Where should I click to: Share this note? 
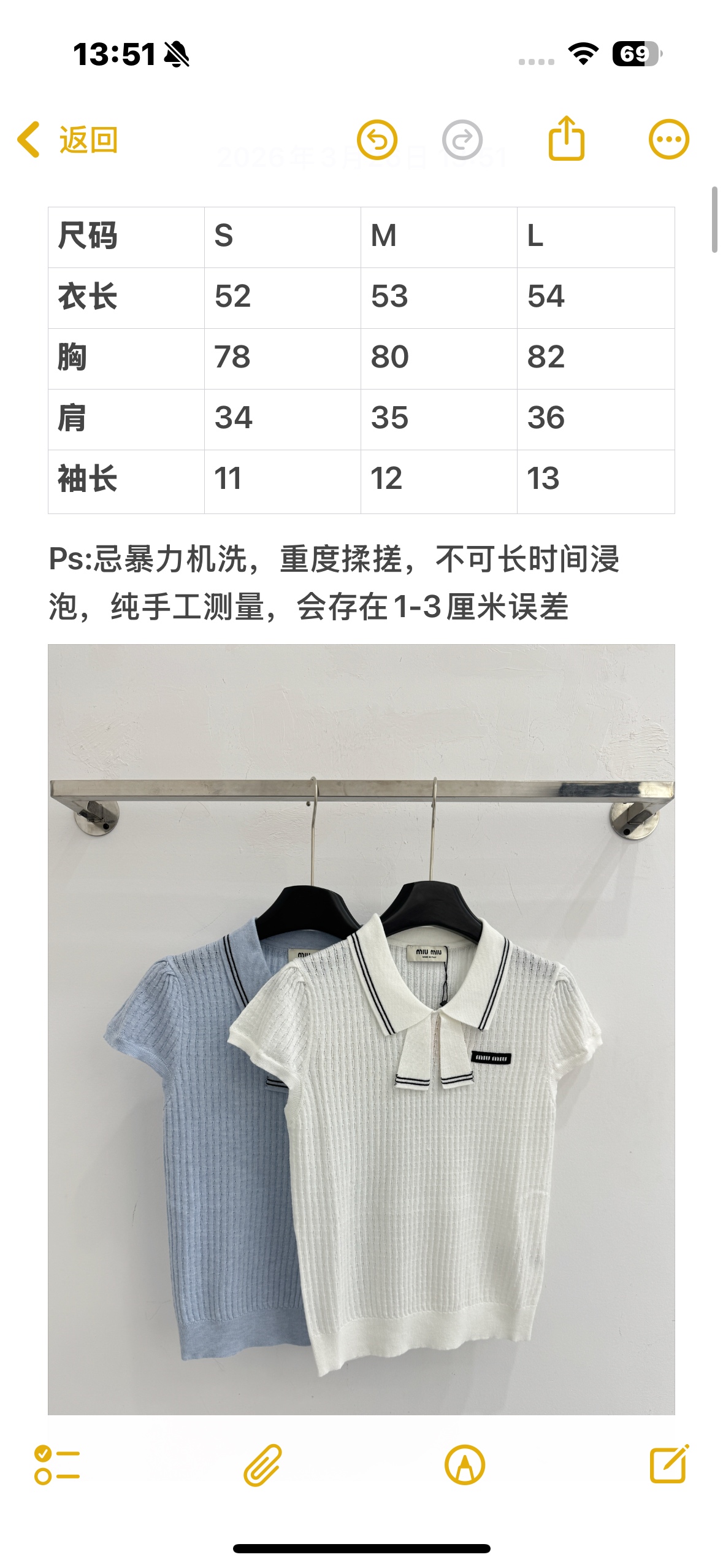tap(566, 139)
